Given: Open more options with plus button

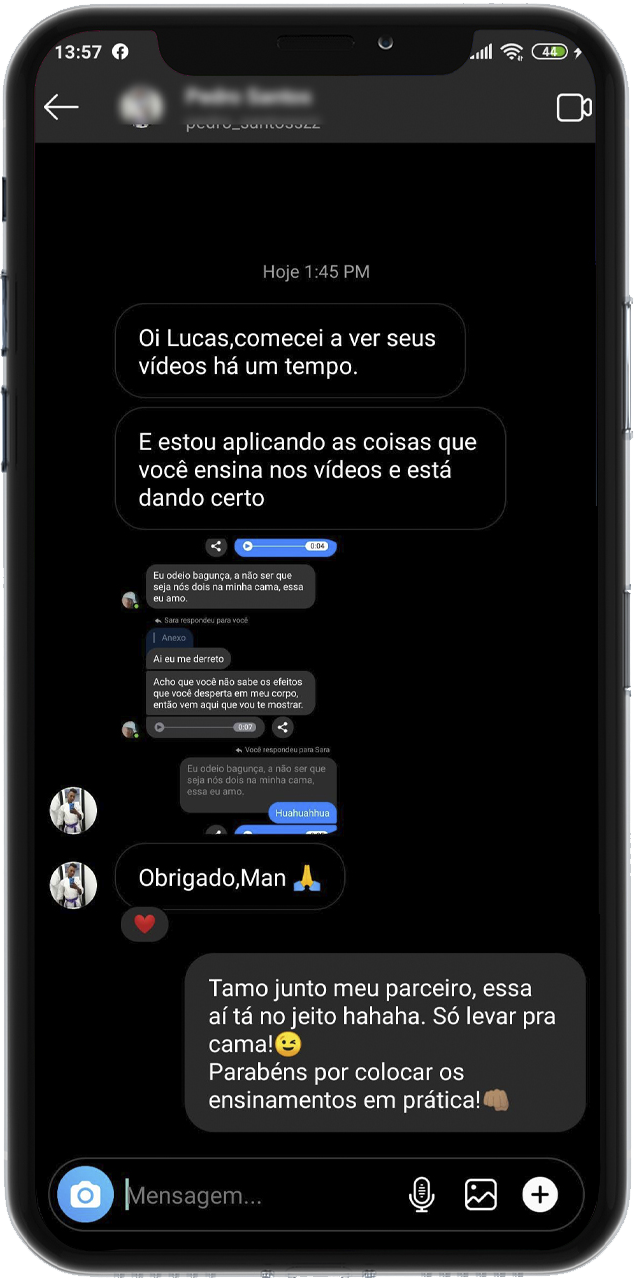Looking at the screenshot, I should 540,1194.
